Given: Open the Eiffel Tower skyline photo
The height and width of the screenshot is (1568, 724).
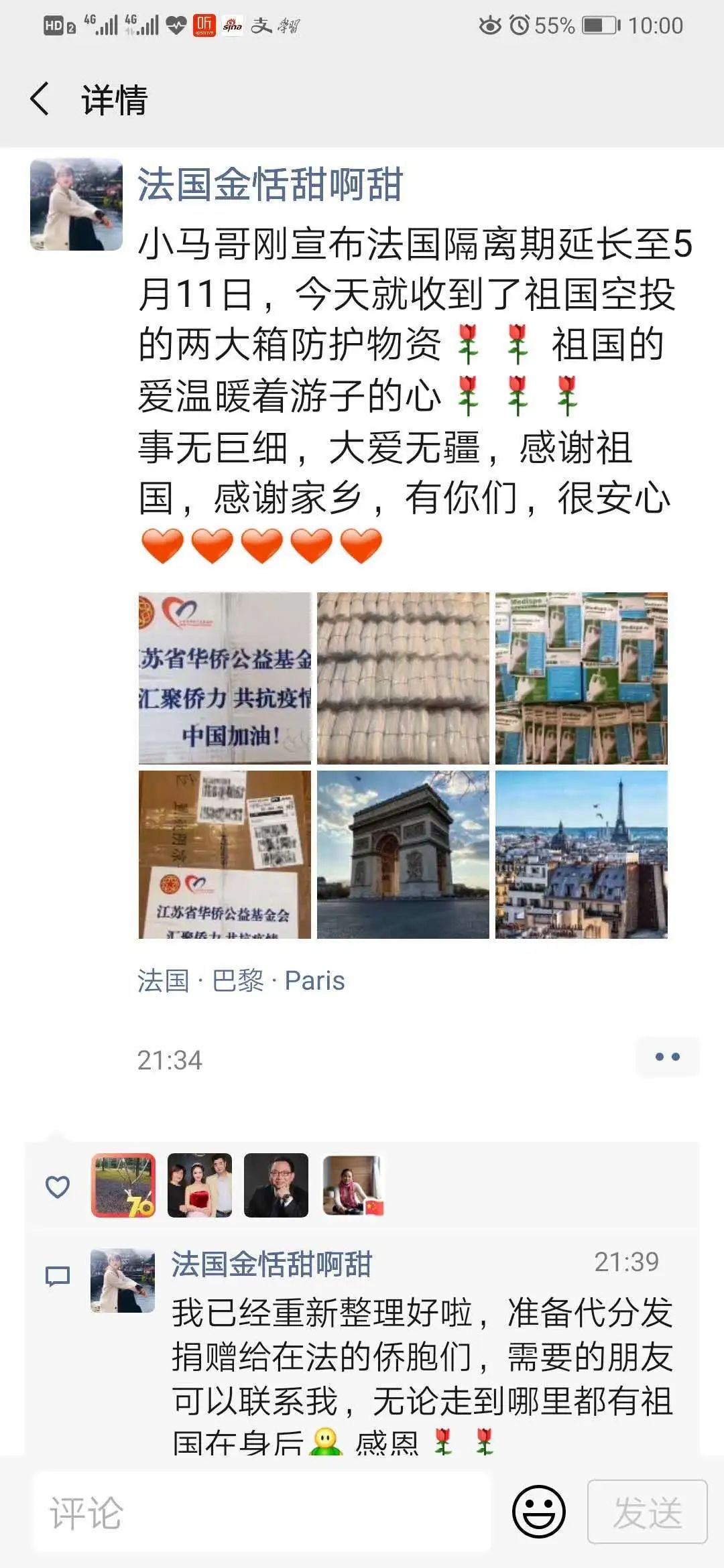Looking at the screenshot, I should [x=581, y=854].
